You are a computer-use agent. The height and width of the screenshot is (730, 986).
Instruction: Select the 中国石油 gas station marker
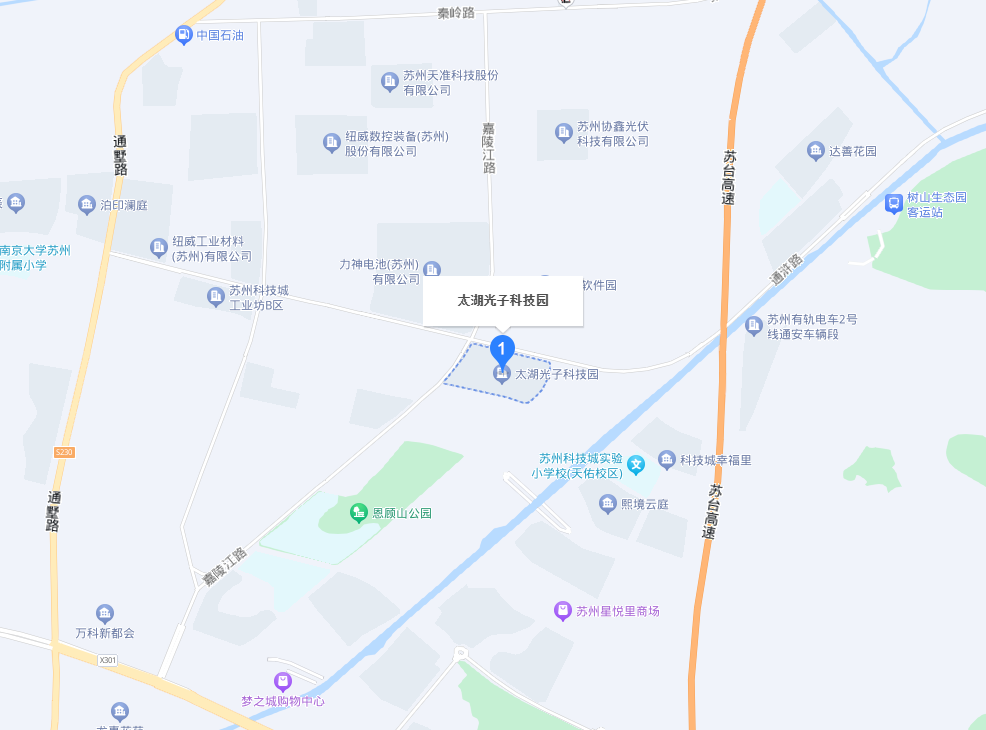184,35
